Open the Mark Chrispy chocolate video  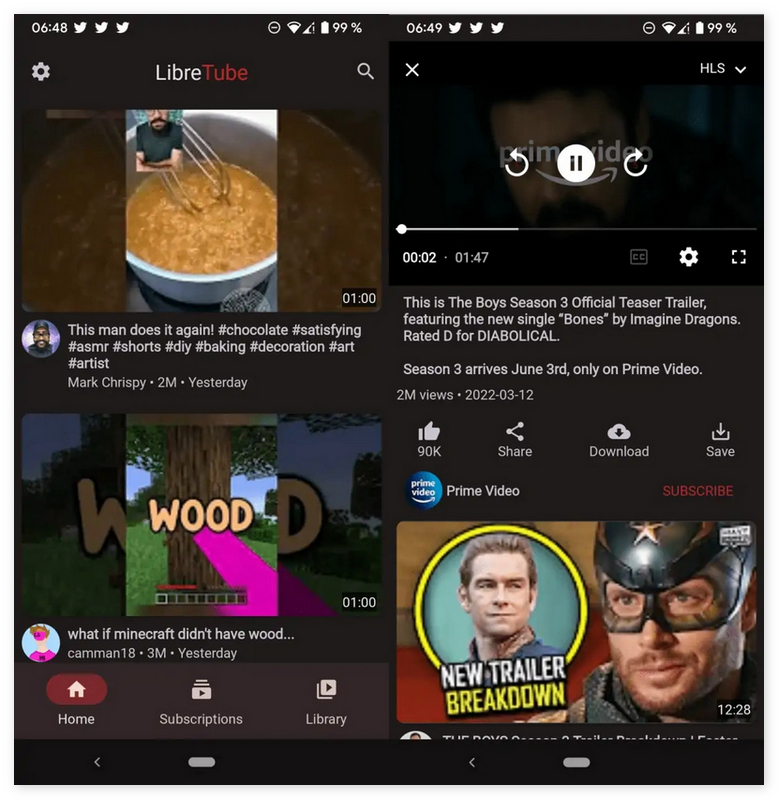pyautogui.click(x=201, y=210)
